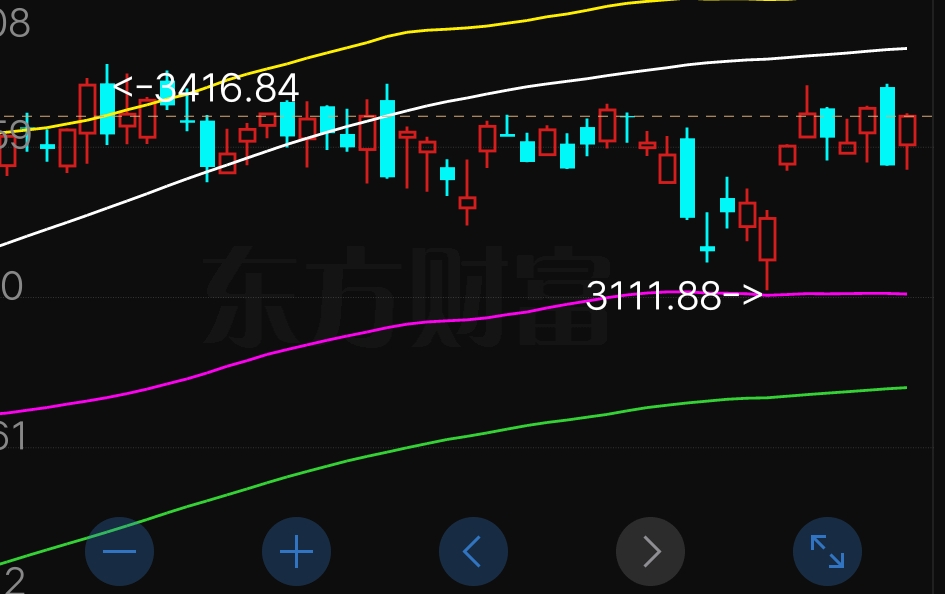Zoom out the candlestick chart with minus button
The height and width of the screenshot is (594, 945).
(119, 551)
